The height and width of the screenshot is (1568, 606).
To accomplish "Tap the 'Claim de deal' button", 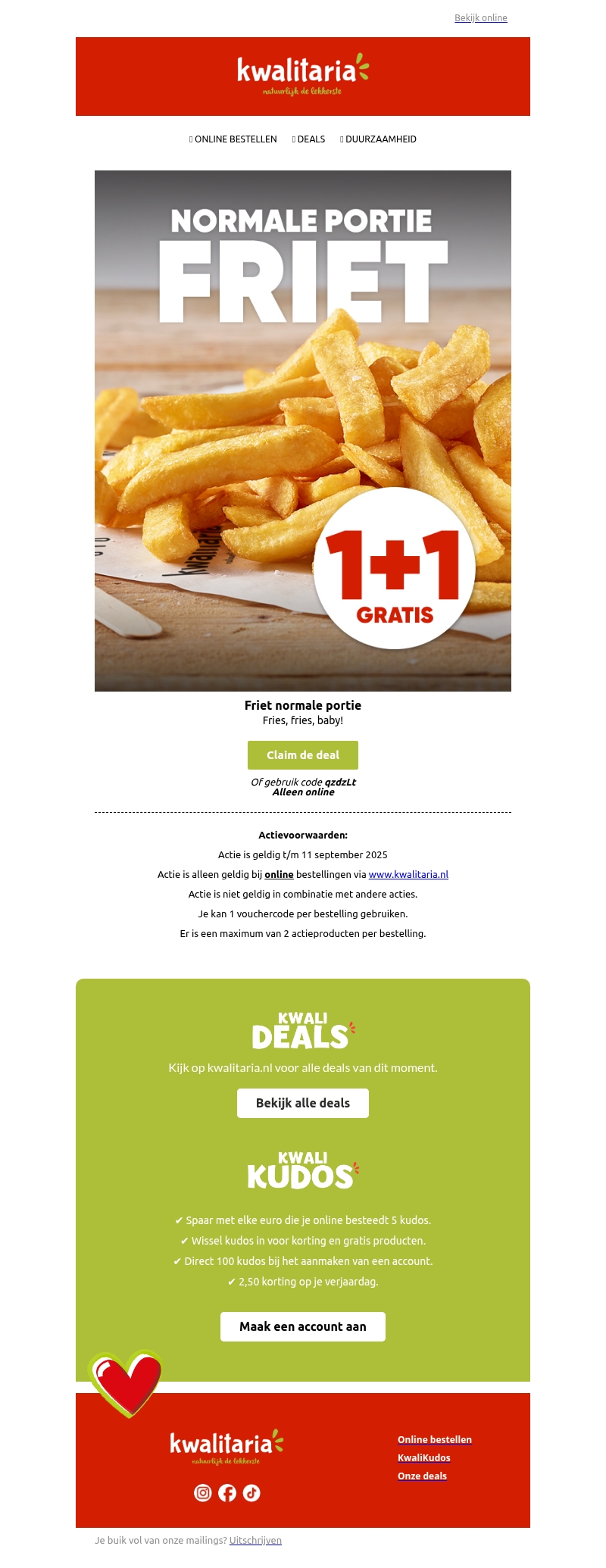I will pyautogui.click(x=303, y=755).
